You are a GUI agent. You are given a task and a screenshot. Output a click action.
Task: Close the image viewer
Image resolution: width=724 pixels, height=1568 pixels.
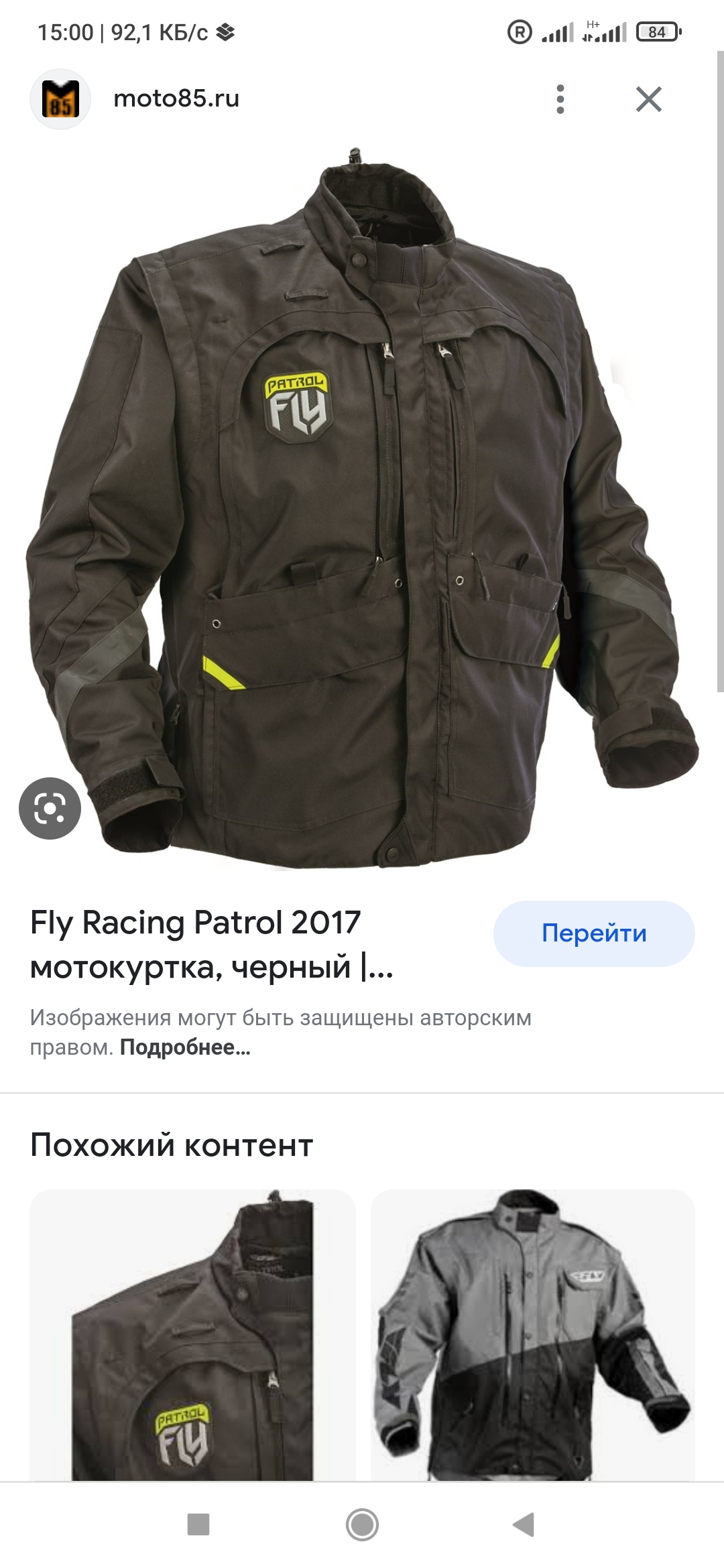coord(648,99)
